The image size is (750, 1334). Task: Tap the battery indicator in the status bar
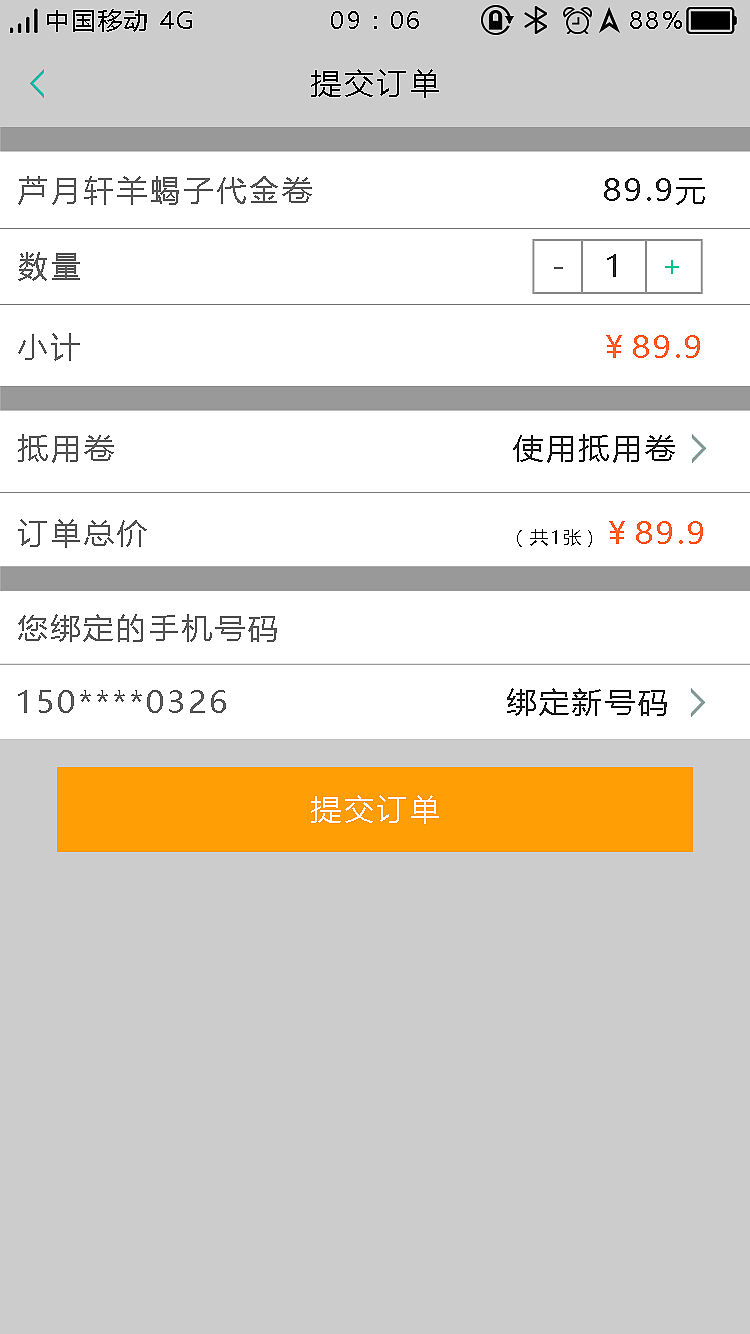click(x=712, y=21)
